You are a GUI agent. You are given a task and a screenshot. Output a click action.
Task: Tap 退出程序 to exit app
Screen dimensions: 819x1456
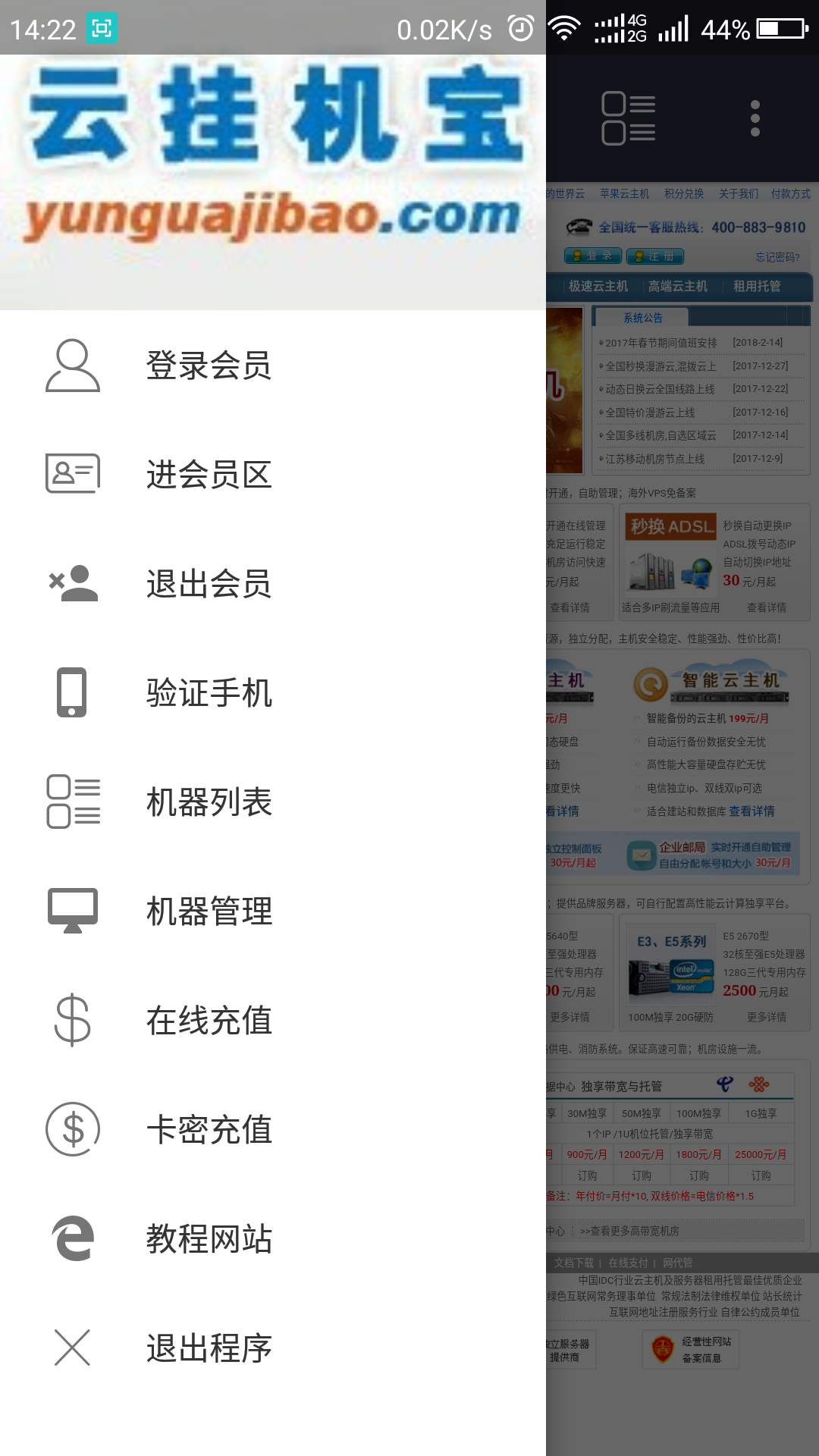point(209,1348)
